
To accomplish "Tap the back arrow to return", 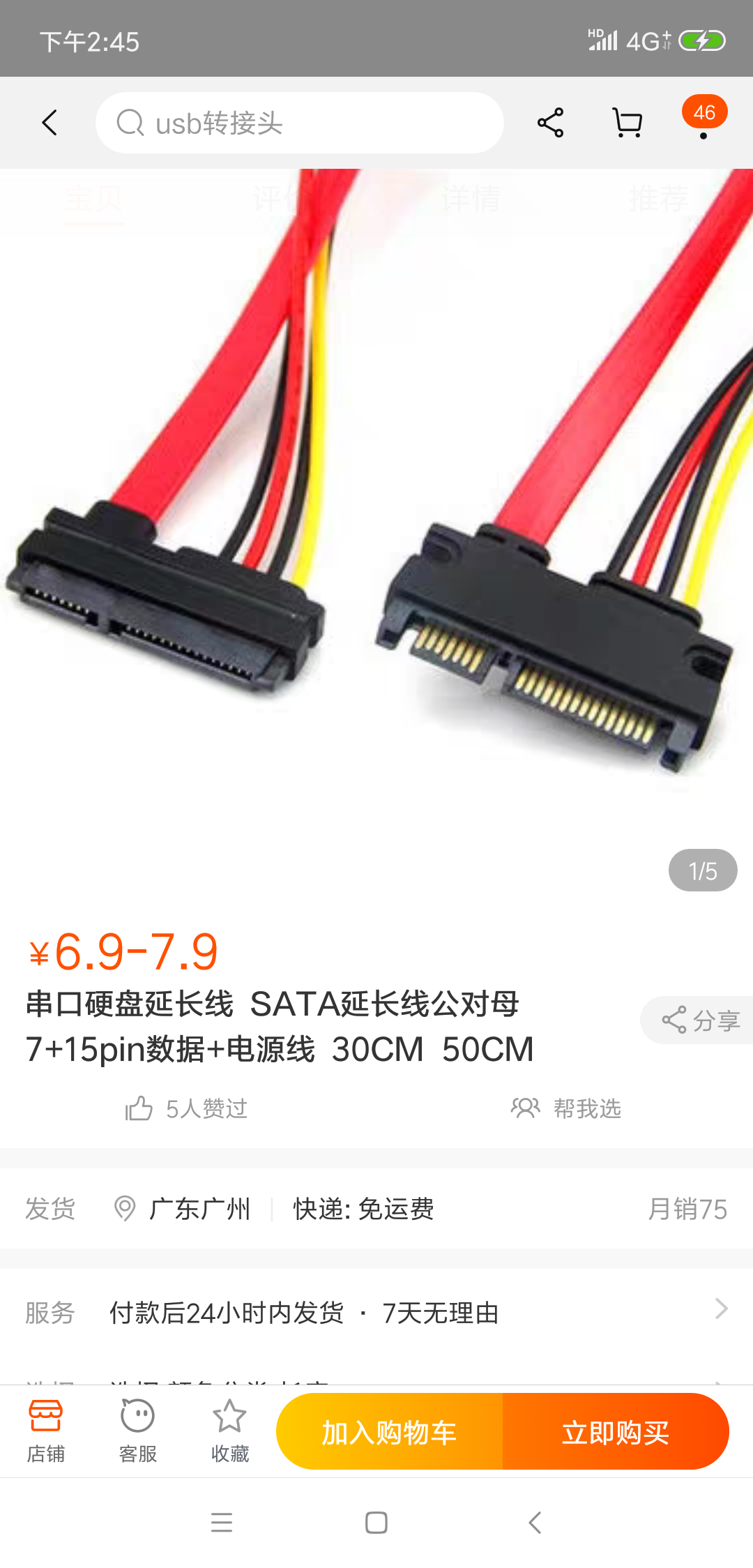I will (47, 122).
